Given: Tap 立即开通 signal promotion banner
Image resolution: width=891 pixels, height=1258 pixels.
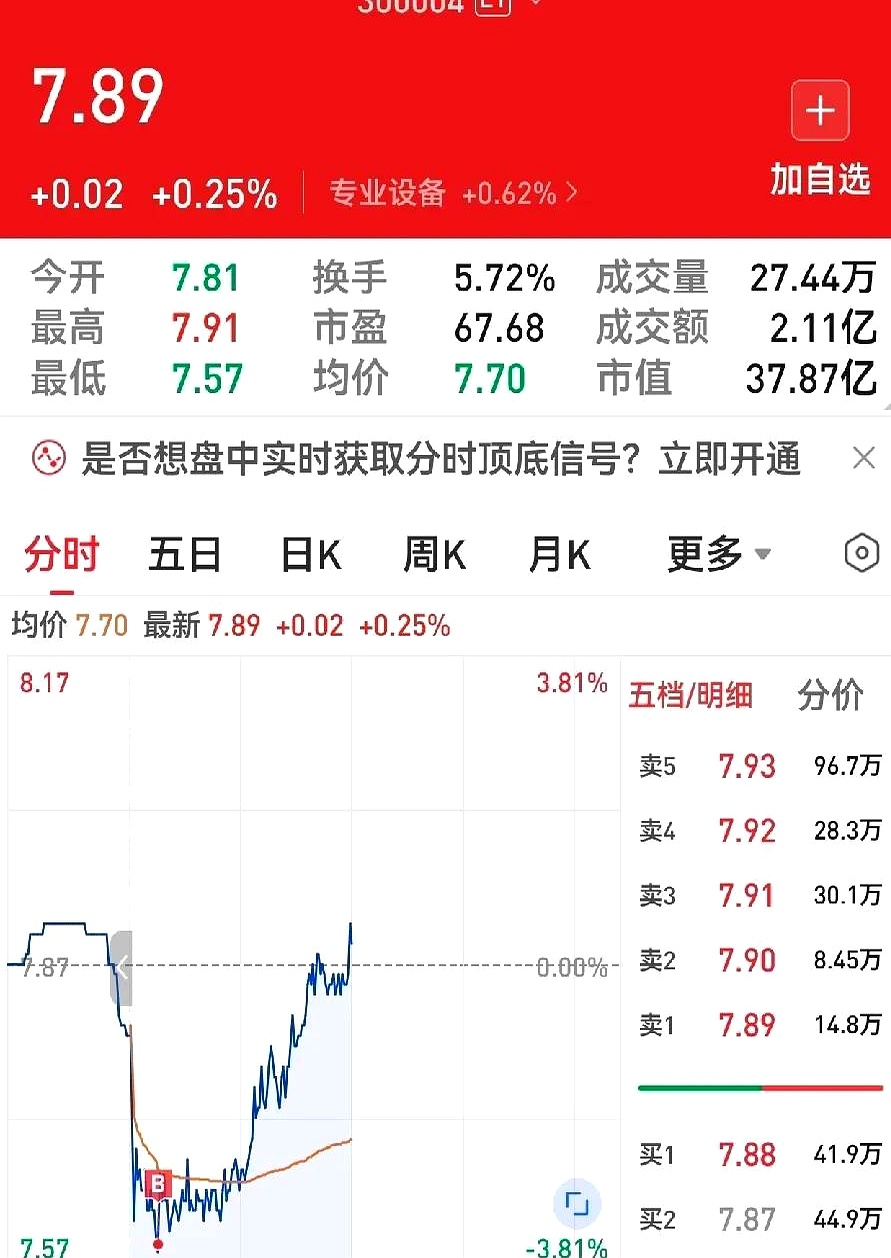Looking at the screenshot, I should [x=730, y=459].
